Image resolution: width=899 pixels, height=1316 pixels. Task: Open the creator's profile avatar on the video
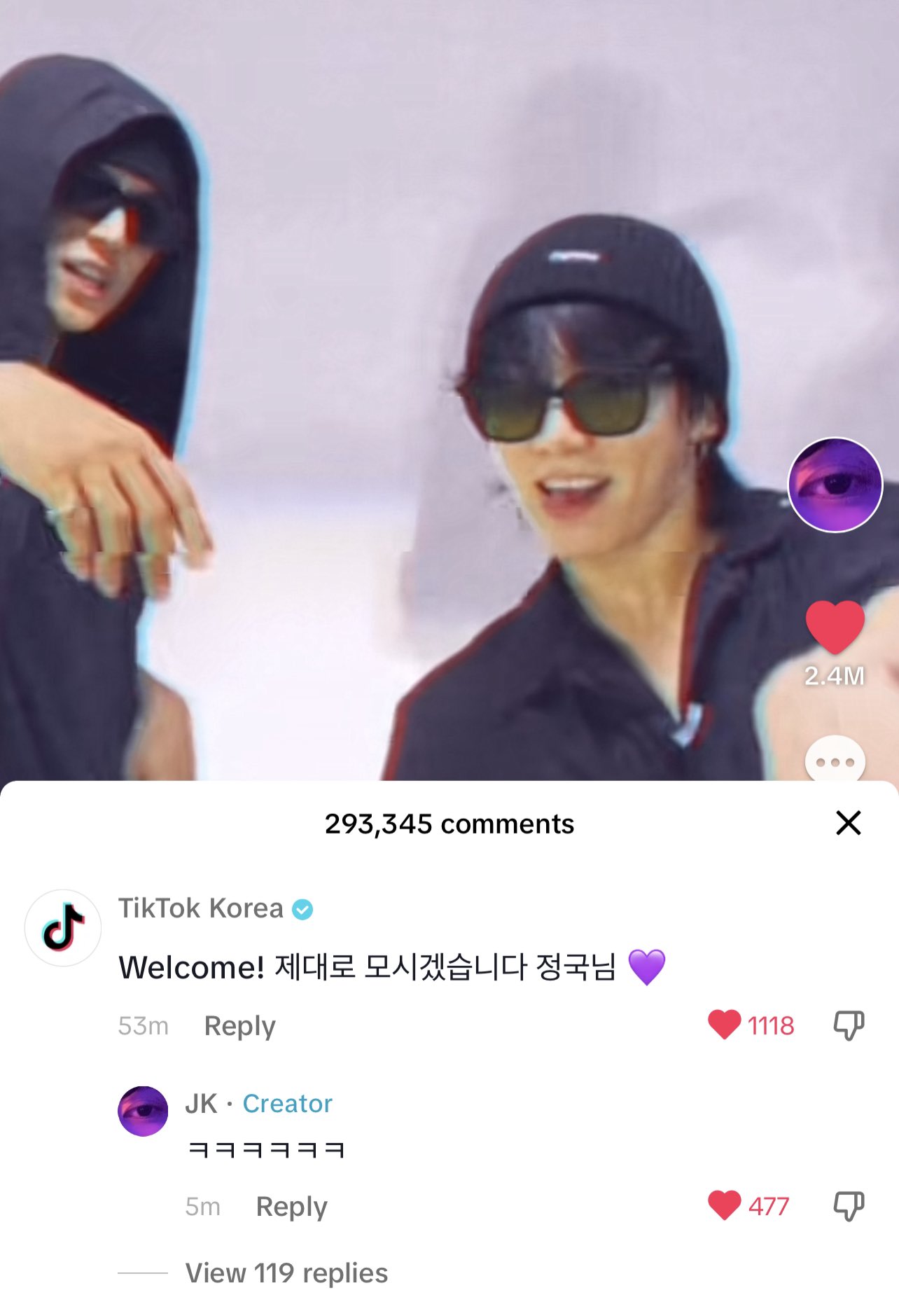point(835,485)
